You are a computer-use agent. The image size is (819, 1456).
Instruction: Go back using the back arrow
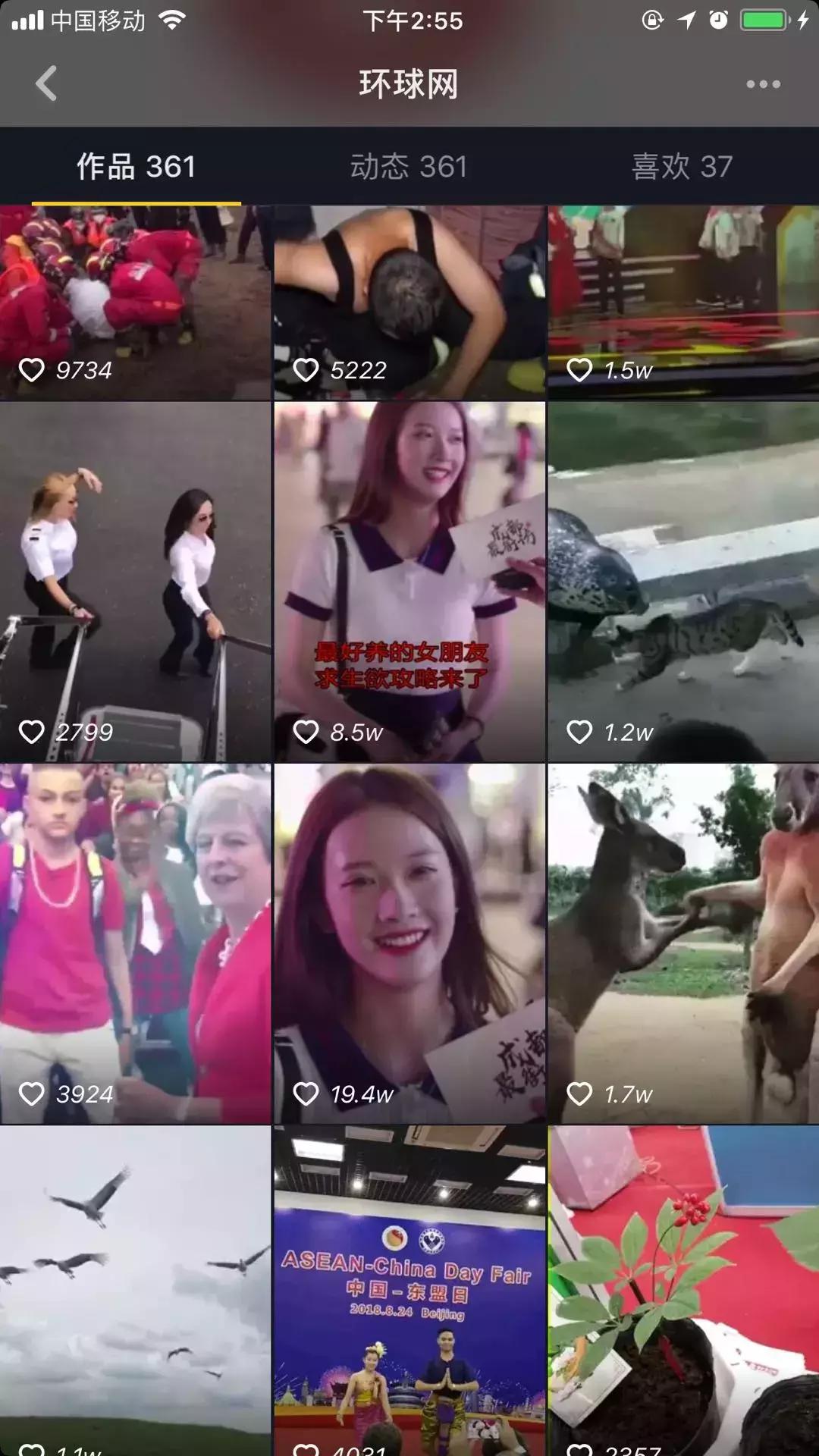(x=46, y=83)
